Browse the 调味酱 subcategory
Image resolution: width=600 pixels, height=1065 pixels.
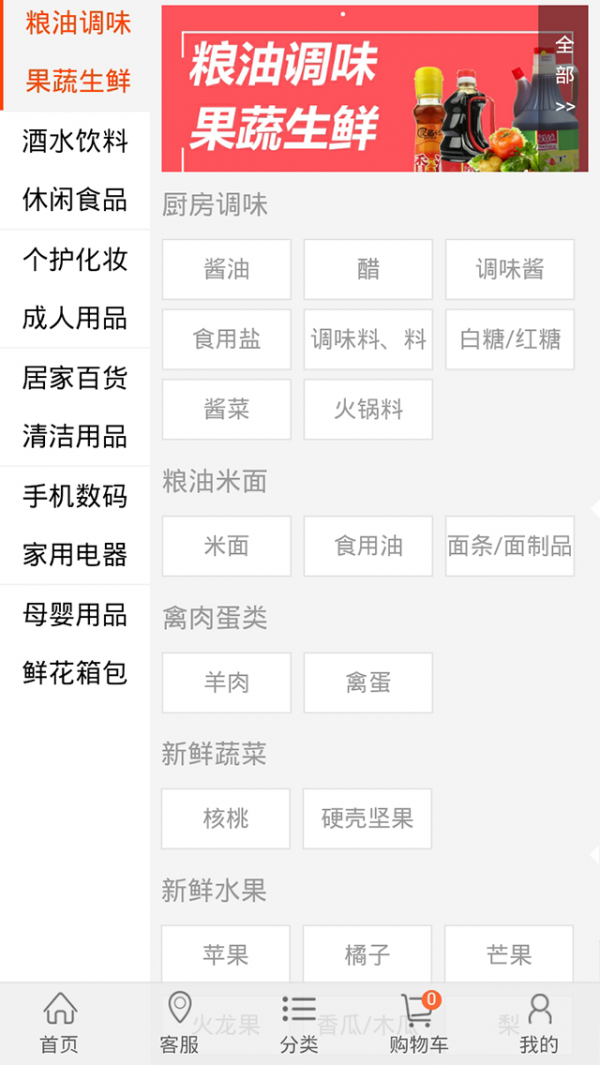point(510,269)
